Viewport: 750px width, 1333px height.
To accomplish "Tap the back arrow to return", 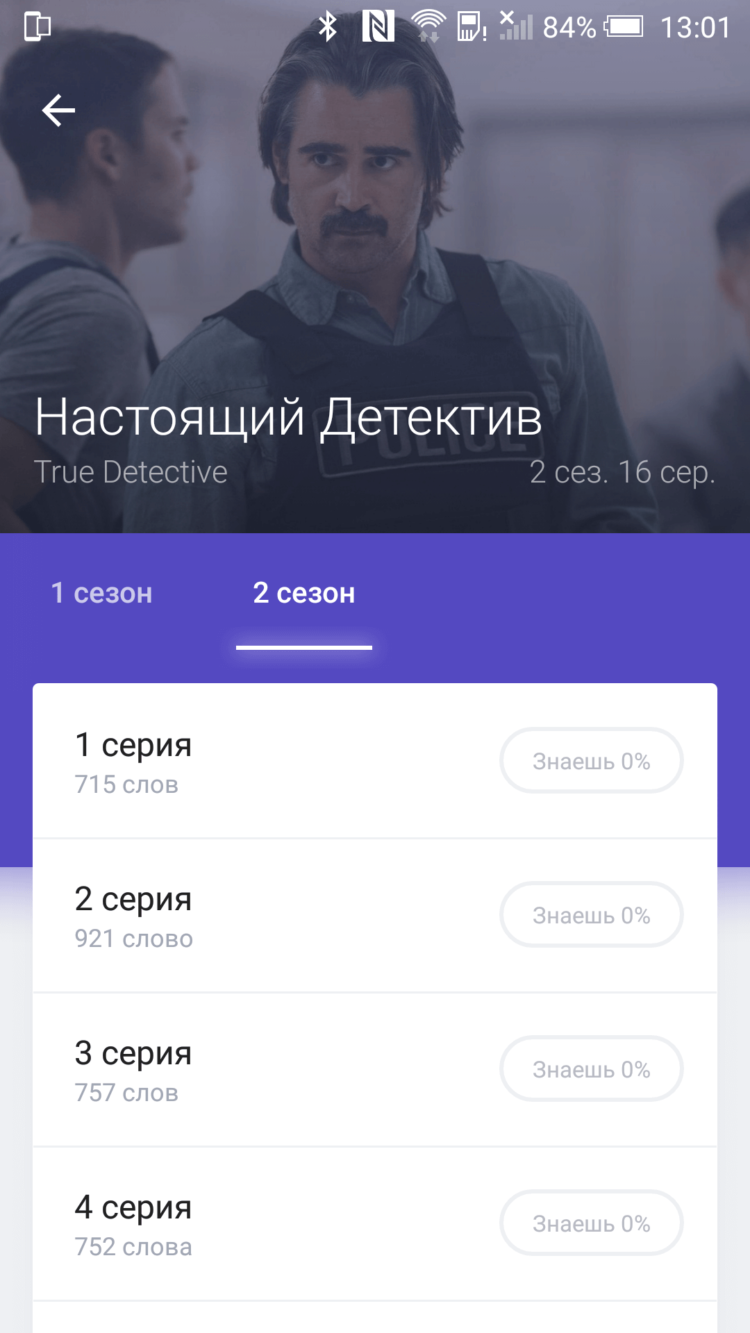I will (58, 110).
